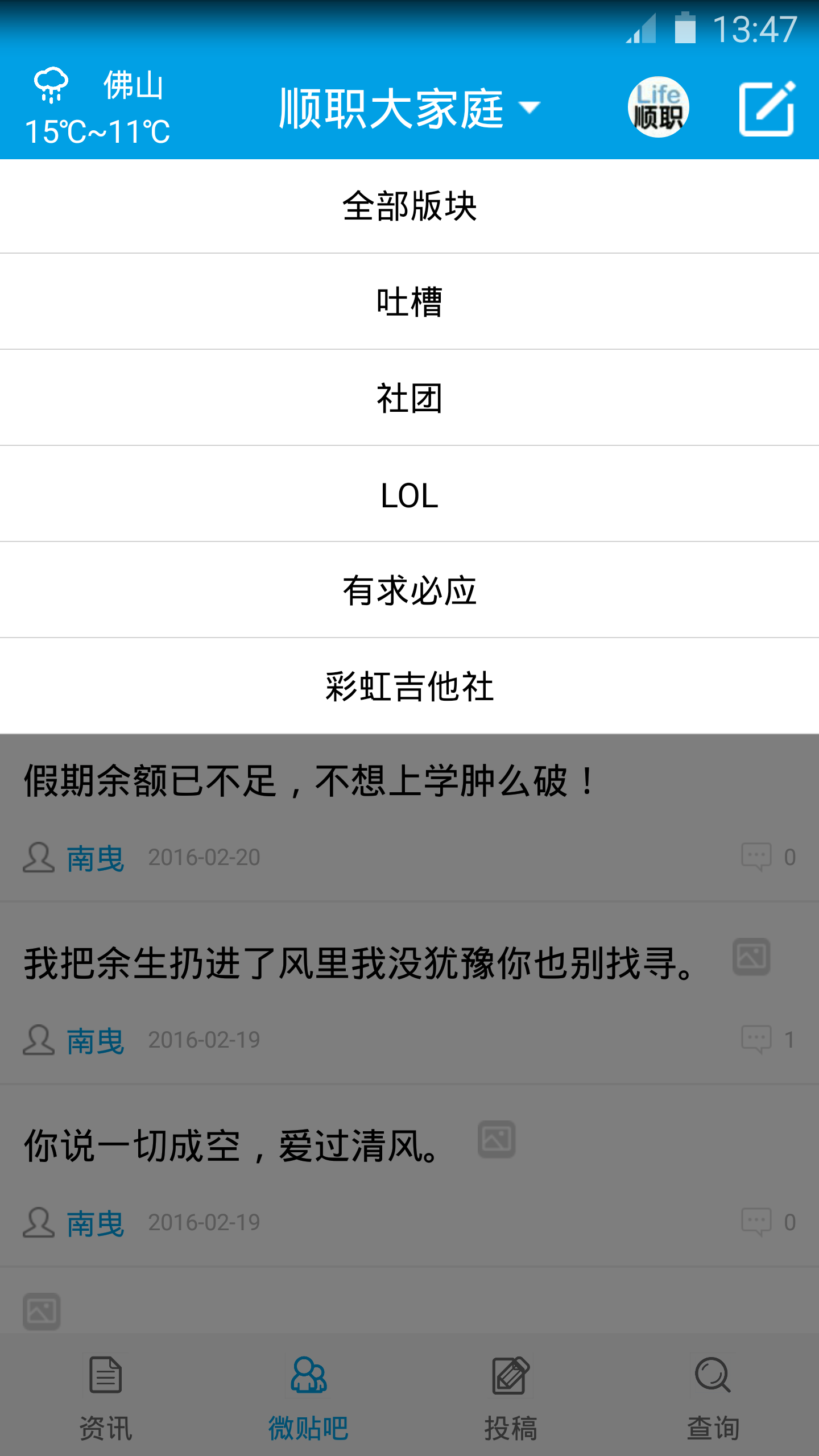Viewport: 819px width, 1456px height.
Task: Pick the LOL board
Action: [409, 494]
